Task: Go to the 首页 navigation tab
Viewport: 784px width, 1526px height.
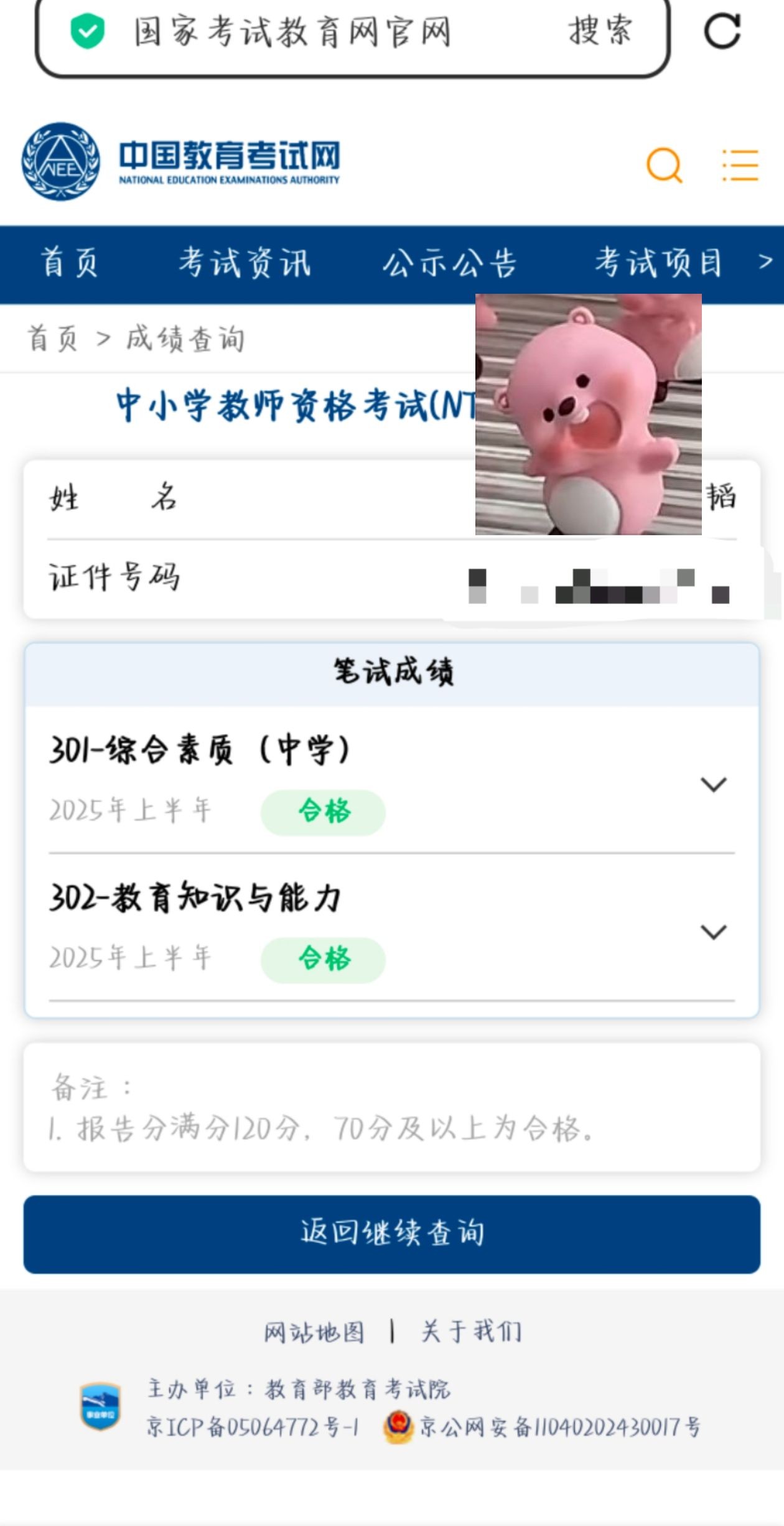Action: click(70, 263)
